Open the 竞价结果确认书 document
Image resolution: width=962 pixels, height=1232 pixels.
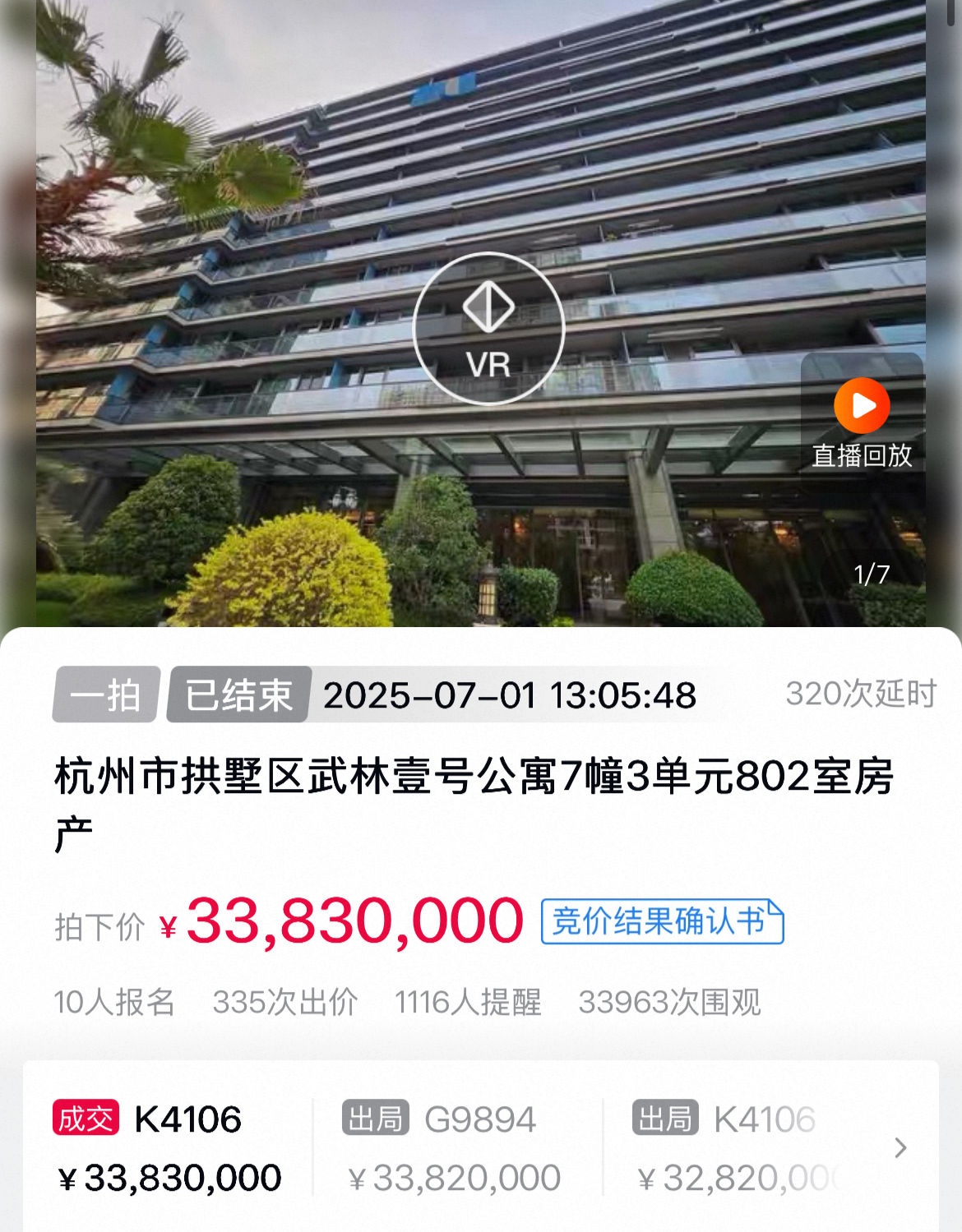click(x=662, y=921)
